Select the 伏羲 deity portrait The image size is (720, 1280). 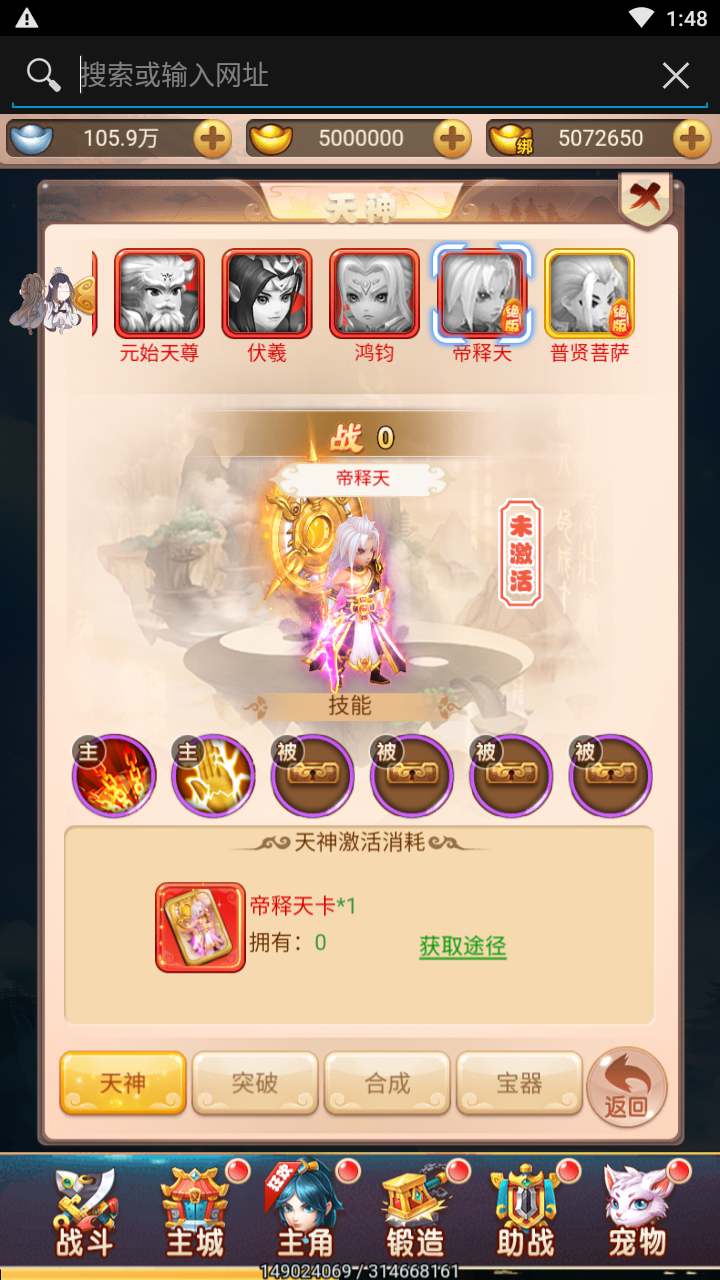click(267, 293)
